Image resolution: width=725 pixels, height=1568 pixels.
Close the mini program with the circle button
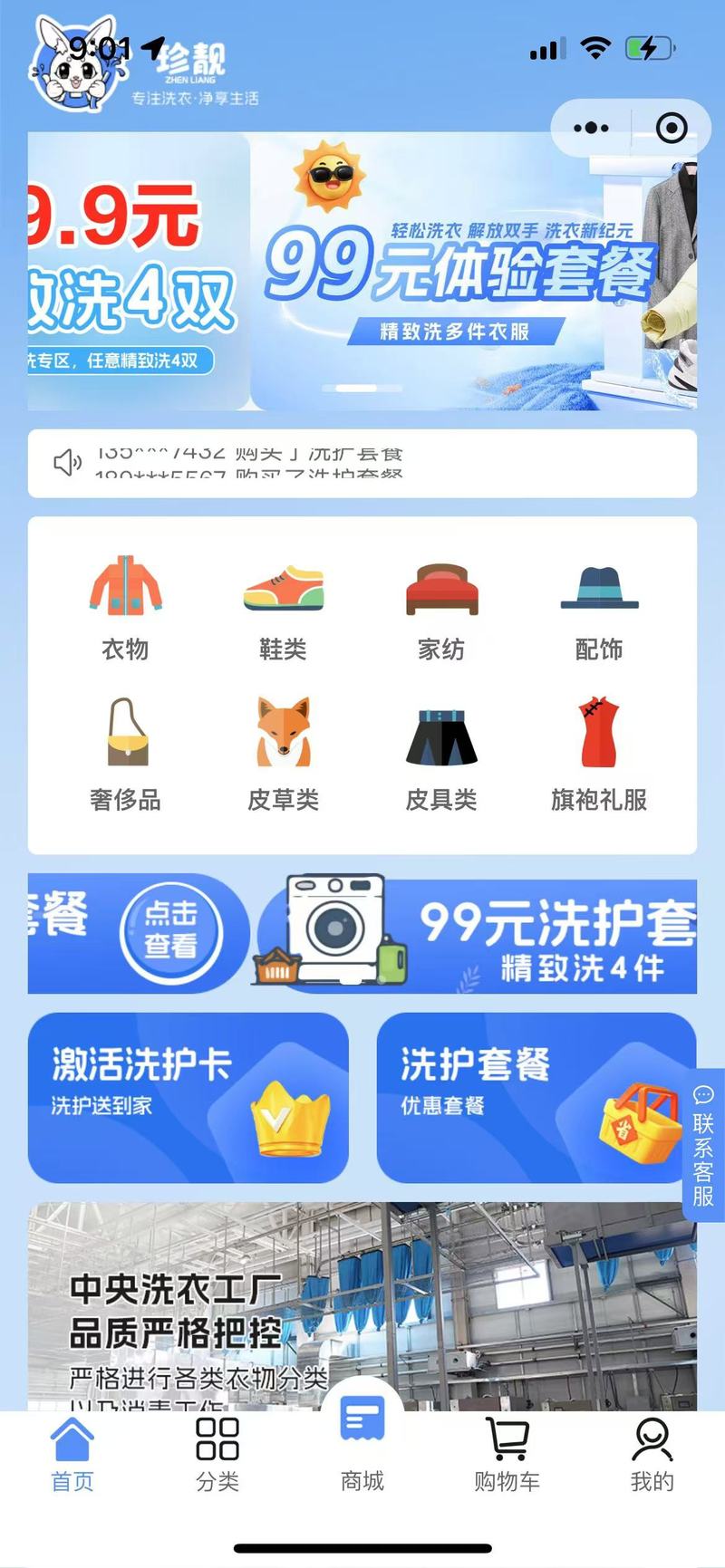tap(671, 128)
